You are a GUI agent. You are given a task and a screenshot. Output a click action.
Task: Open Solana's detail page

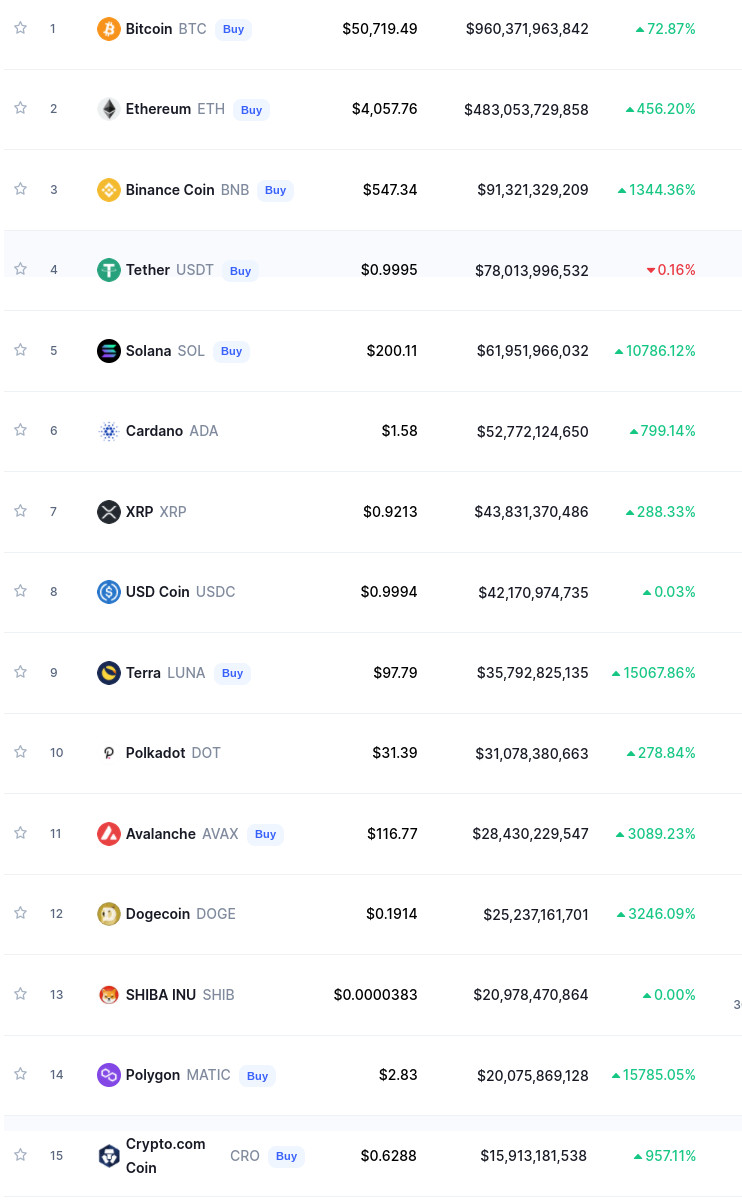tap(148, 351)
